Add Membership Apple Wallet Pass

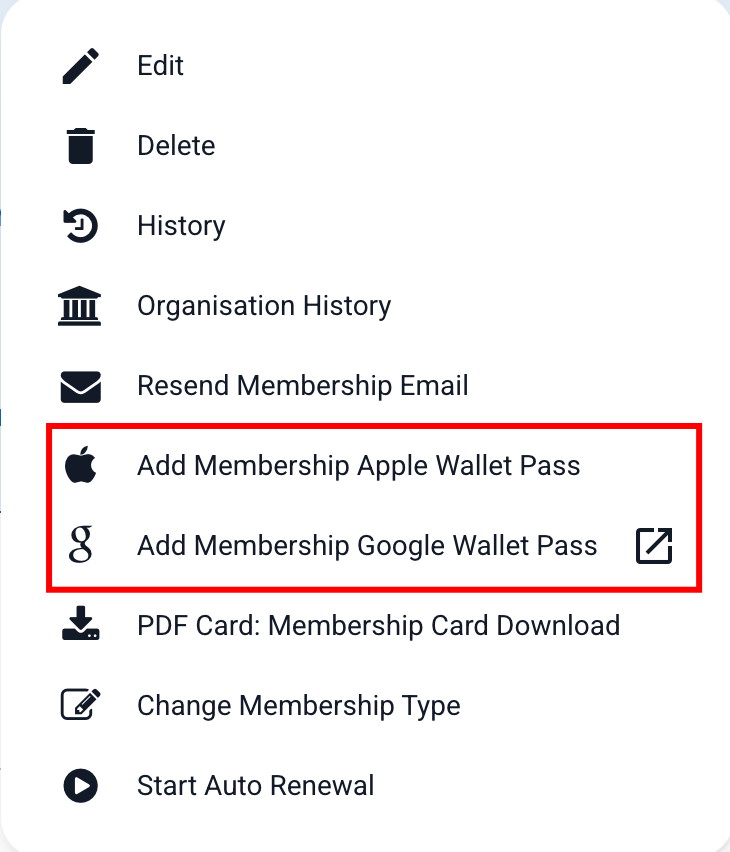358,466
